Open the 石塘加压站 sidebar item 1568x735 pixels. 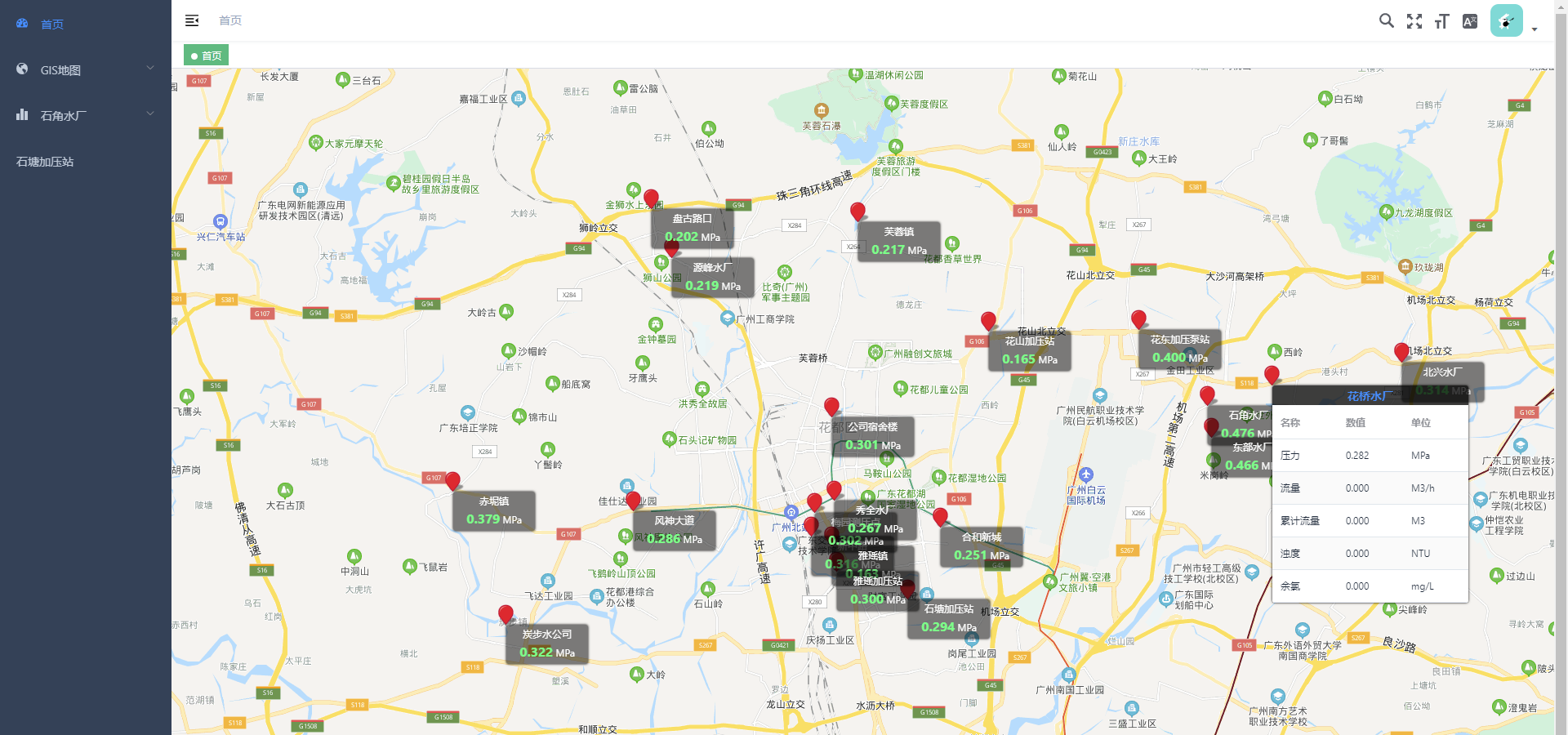45,162
